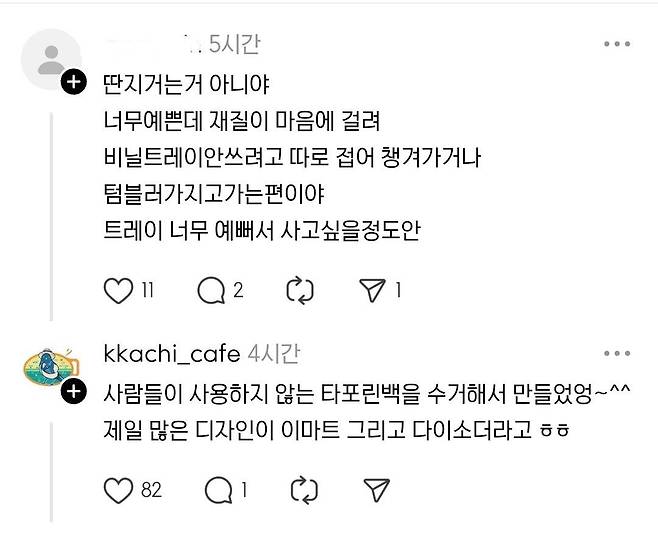Like kkachi_cafe's comment
658x541 pixels.
119,490
